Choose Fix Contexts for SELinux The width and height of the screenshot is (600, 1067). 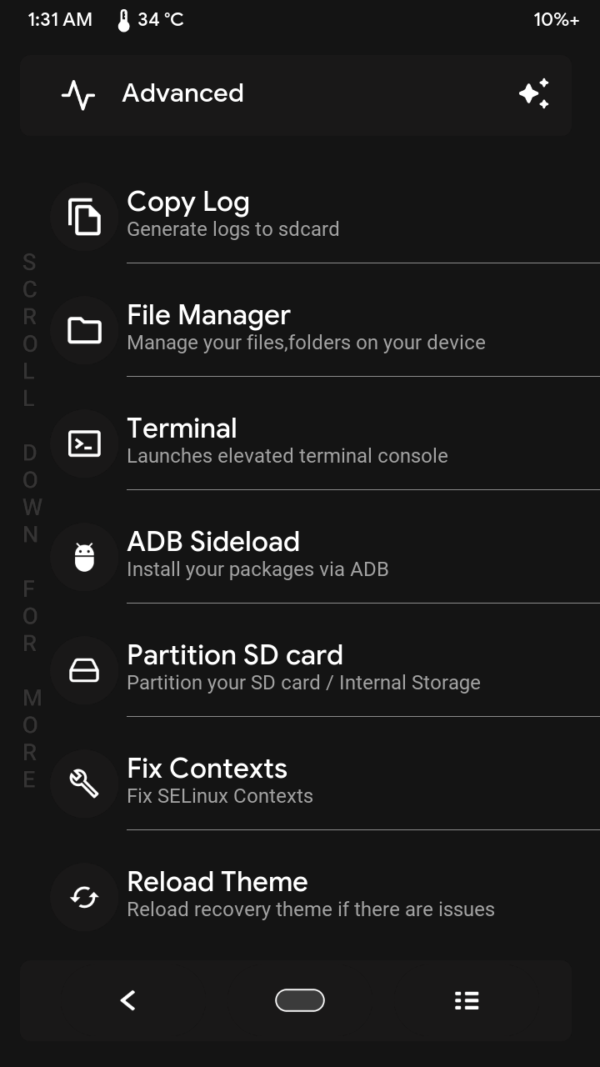pyautogui.click(x=207, y=779)
